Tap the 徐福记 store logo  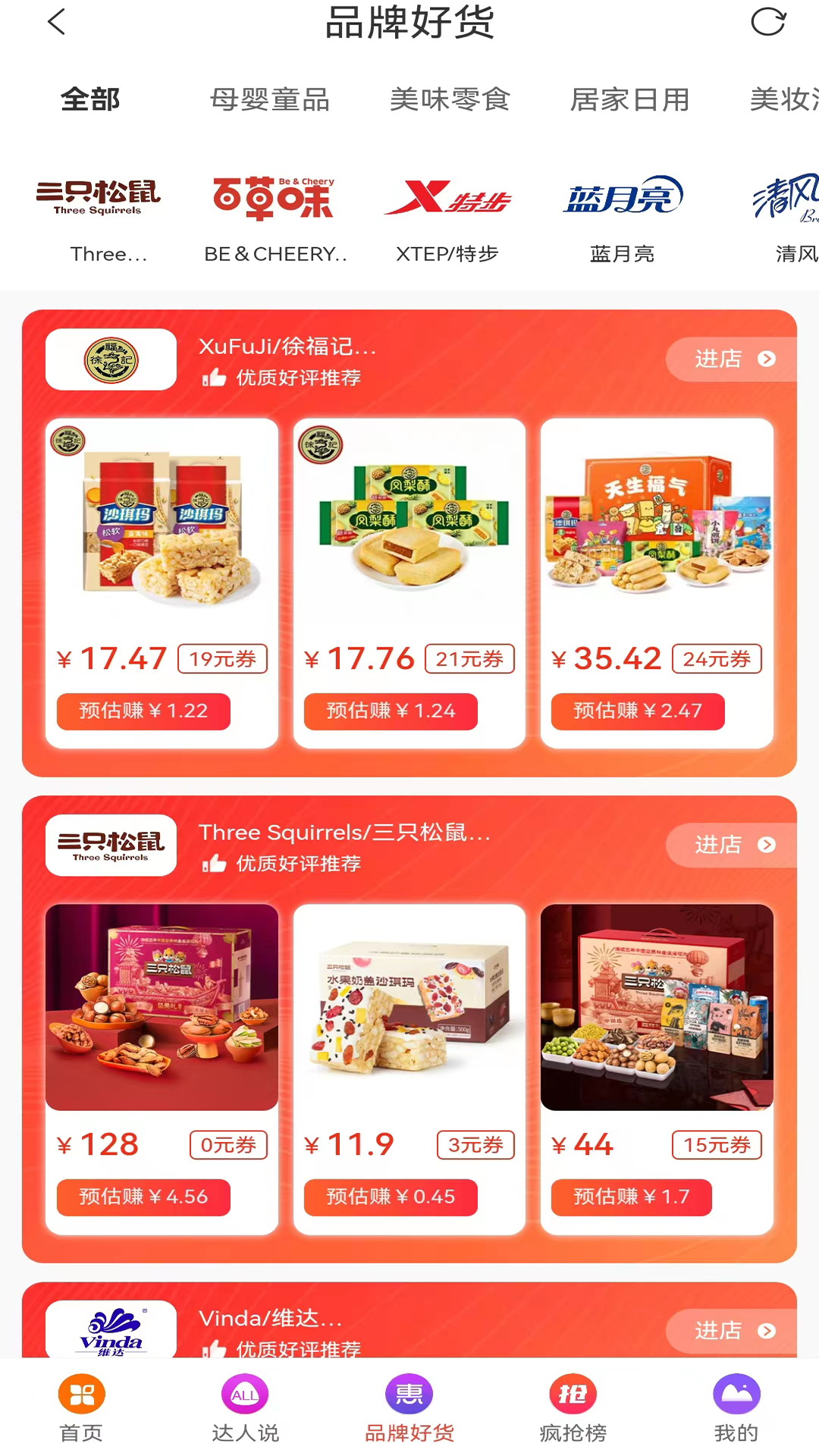point(111,359)
